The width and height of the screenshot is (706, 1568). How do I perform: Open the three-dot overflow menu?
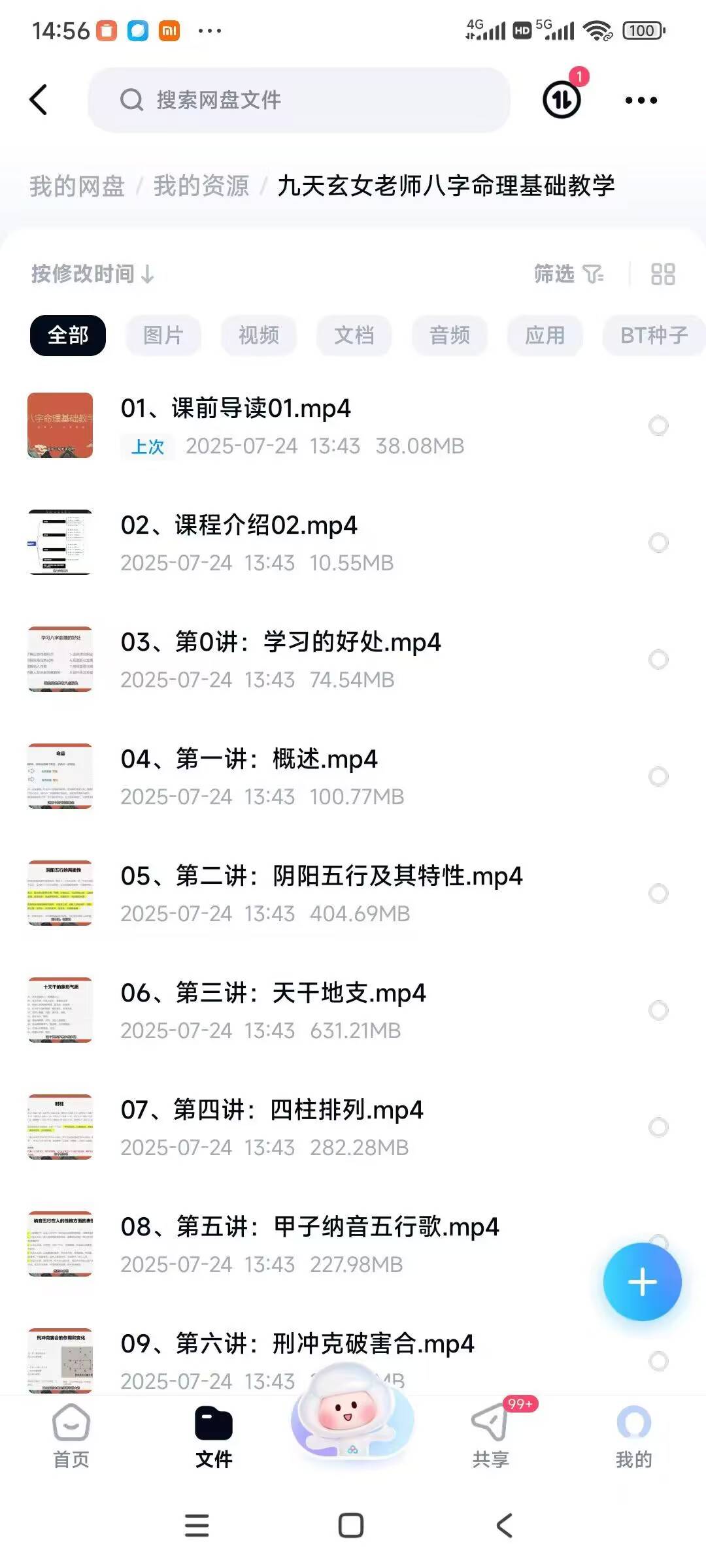[641, 100]
